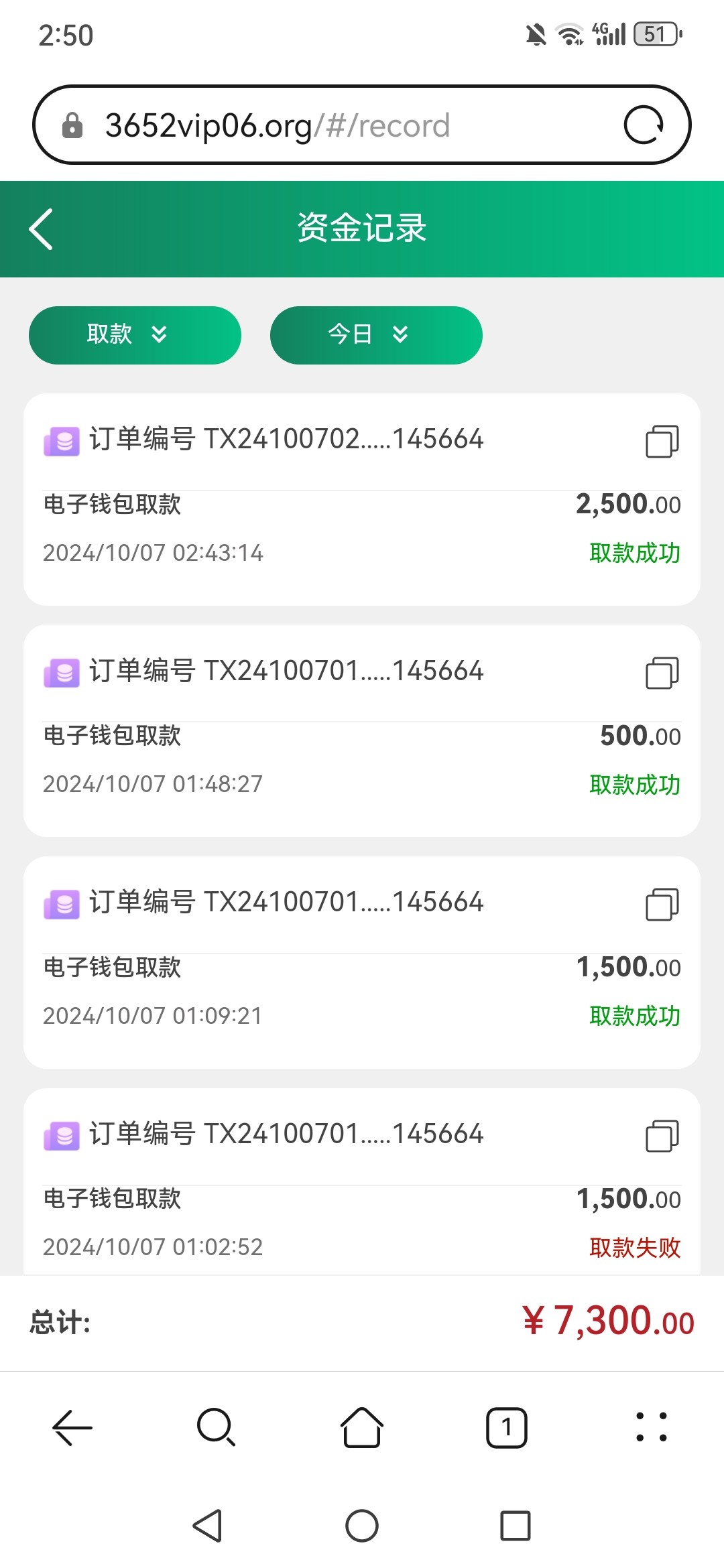This screenshot has height=1568, width=724.
Task: Open the 今日 date filter dropdown
Action: pyautogui.click(x=376, y=335)
